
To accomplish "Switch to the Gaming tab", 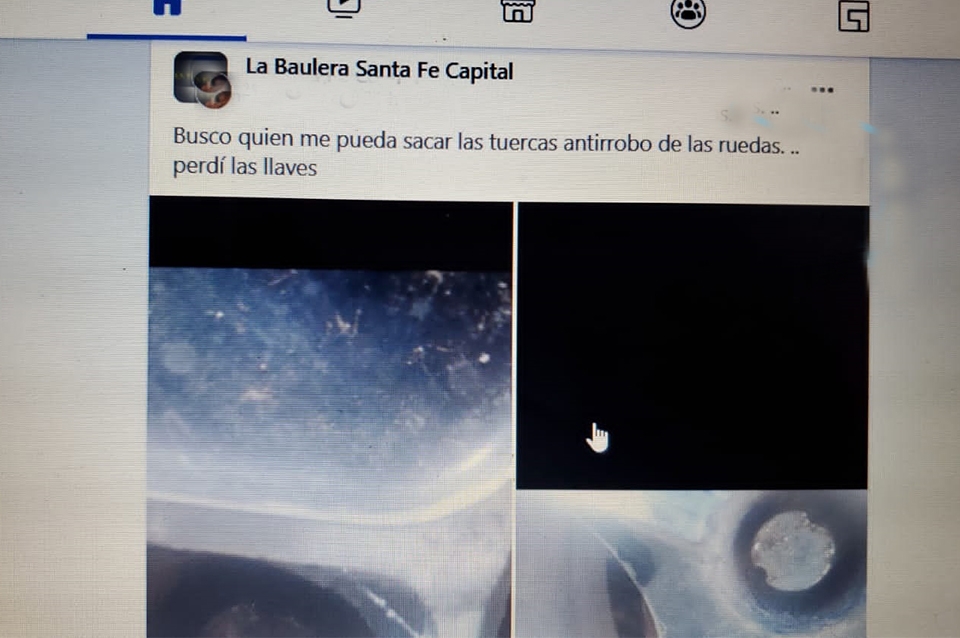I will pyautogui.click(x=853, y=16).
